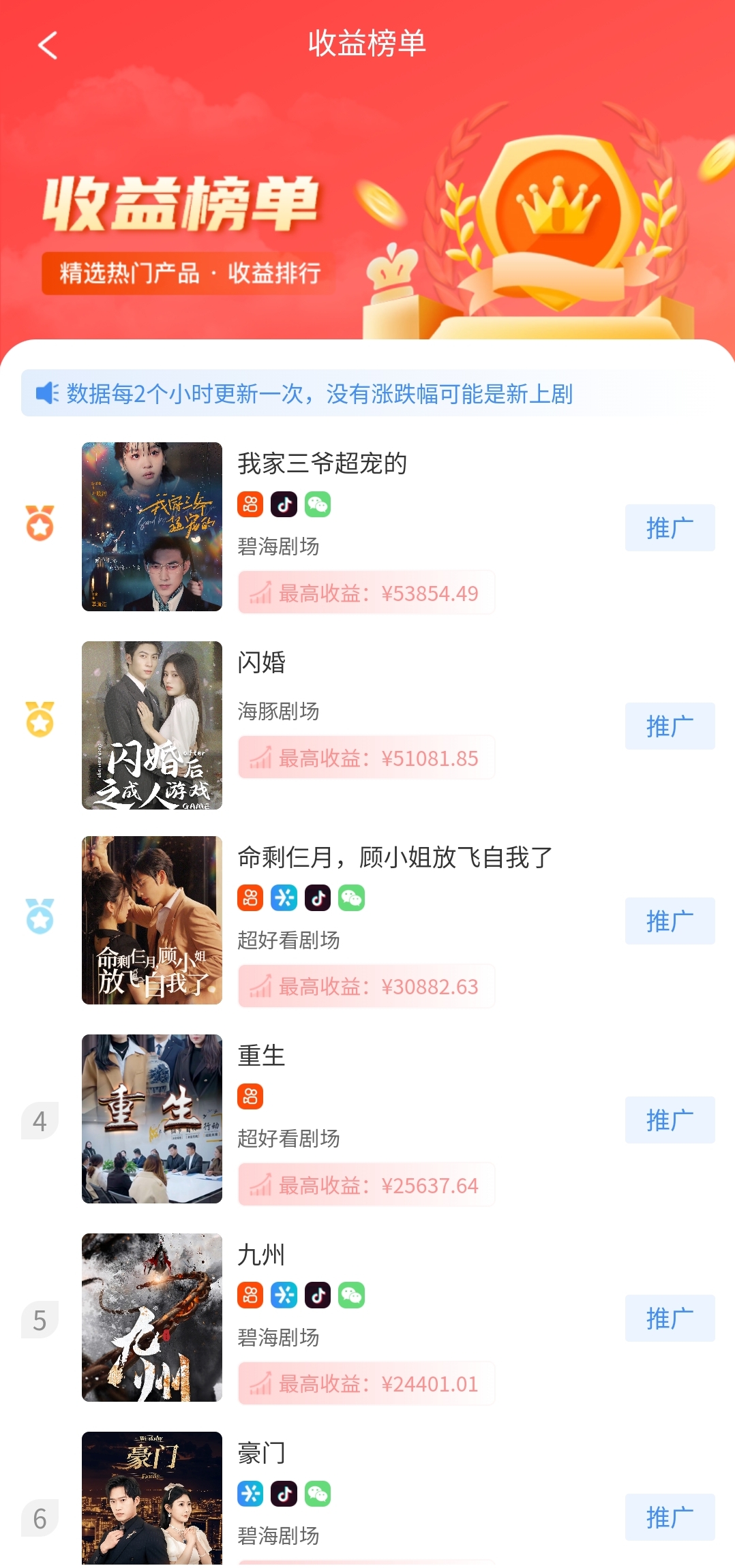Click the blue platform icon under 命剩仨月 drama
The height and width of the screenshot is (1568, 735).
[285, 897]
